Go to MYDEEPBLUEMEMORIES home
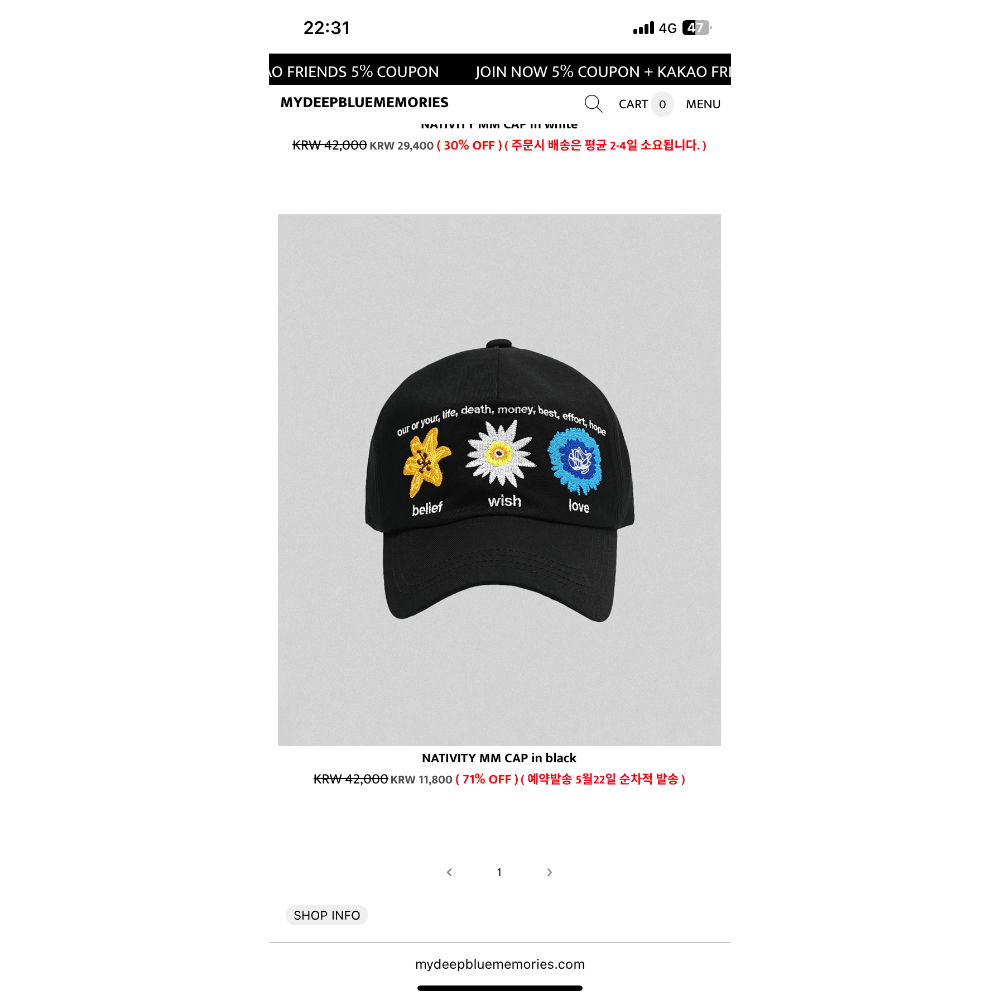The width and height of the screenshot is (1000, 1000). tap(364, 102)
